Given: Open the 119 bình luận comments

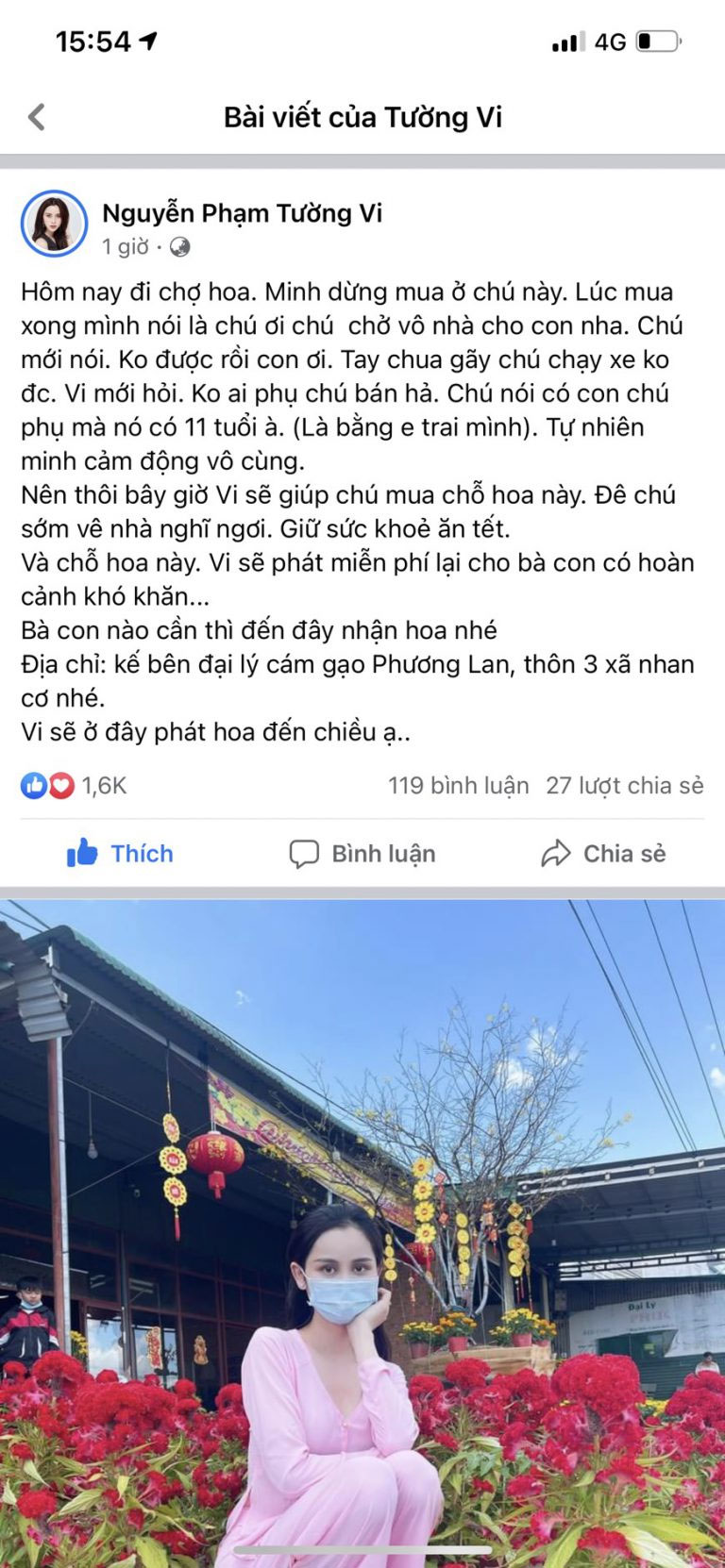Looking at the screenshot, I should [x=458, y=785].
